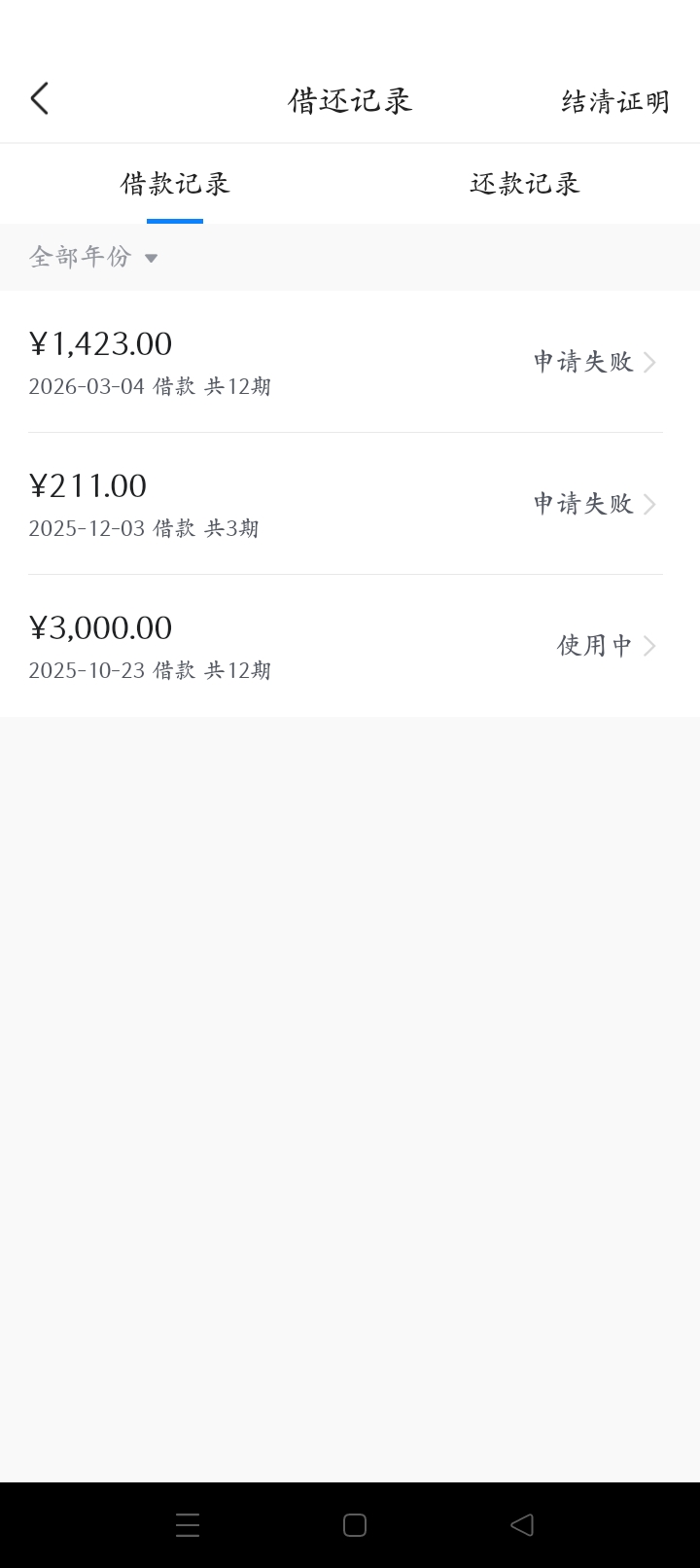The image size is (700, 1568).
Task: Open 结清证明 settlement certificate
Action: (x=614, y=101)
